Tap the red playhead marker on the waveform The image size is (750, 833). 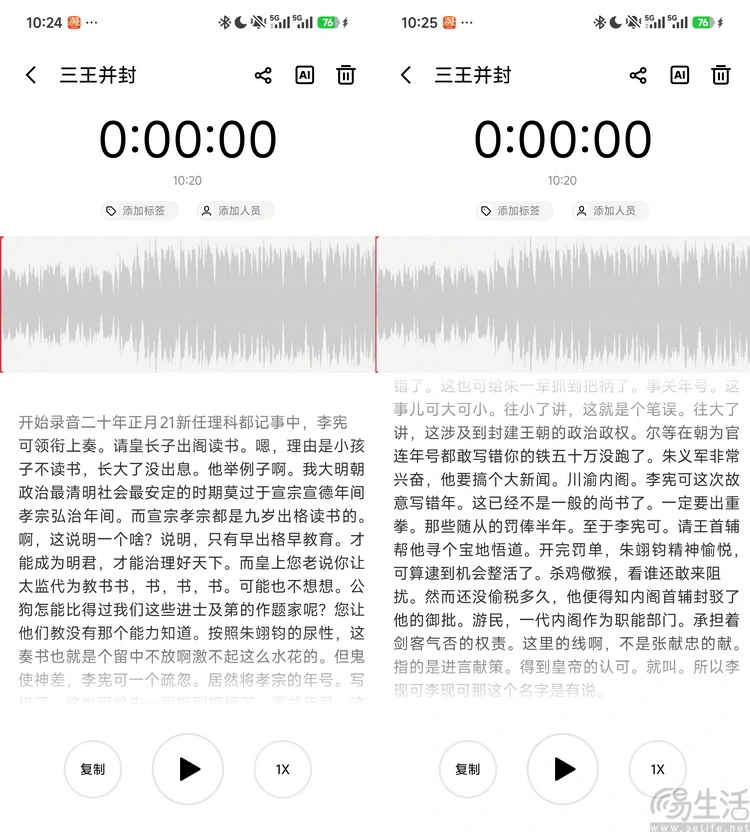[x=3, y=300]
